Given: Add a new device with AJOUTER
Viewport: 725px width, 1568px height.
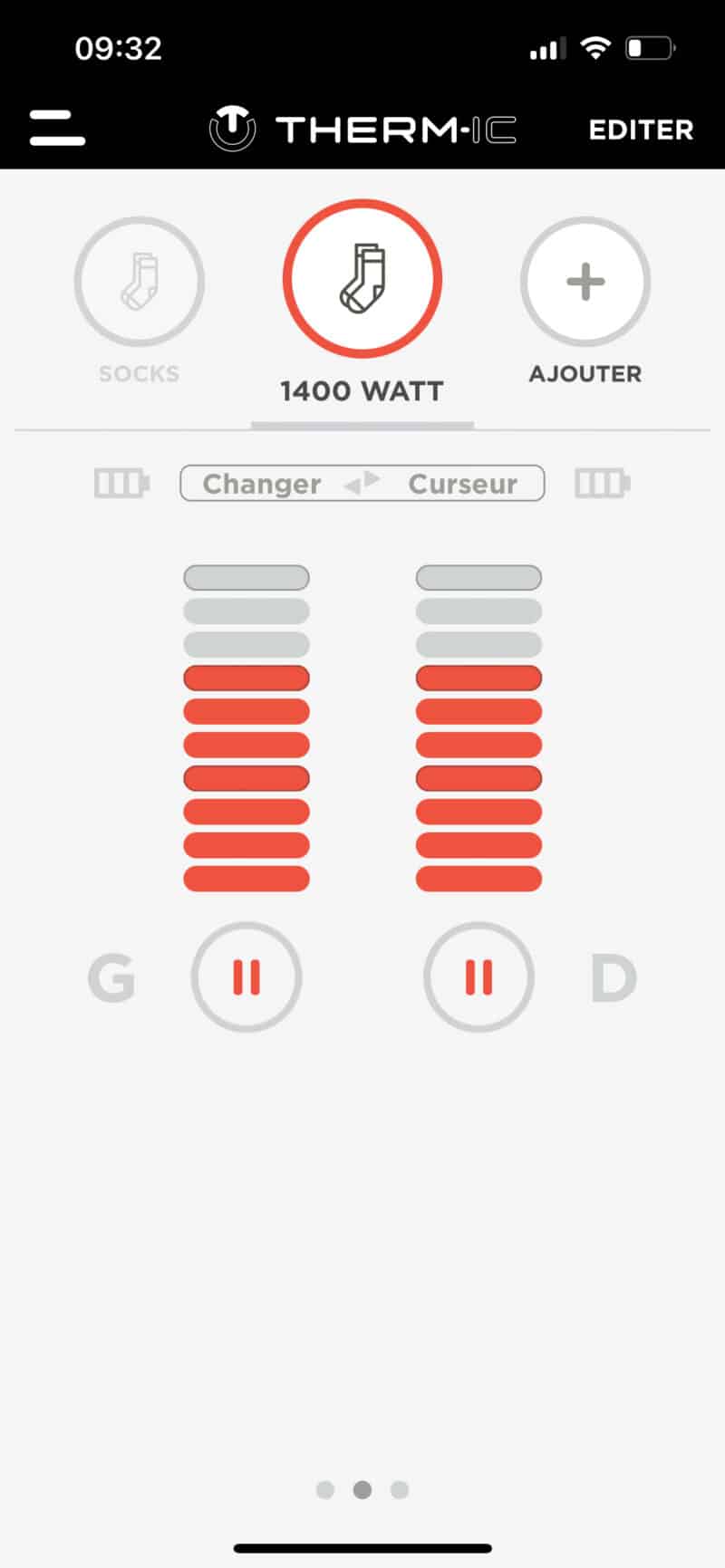Looking at the screenshot, I should 585,283.
